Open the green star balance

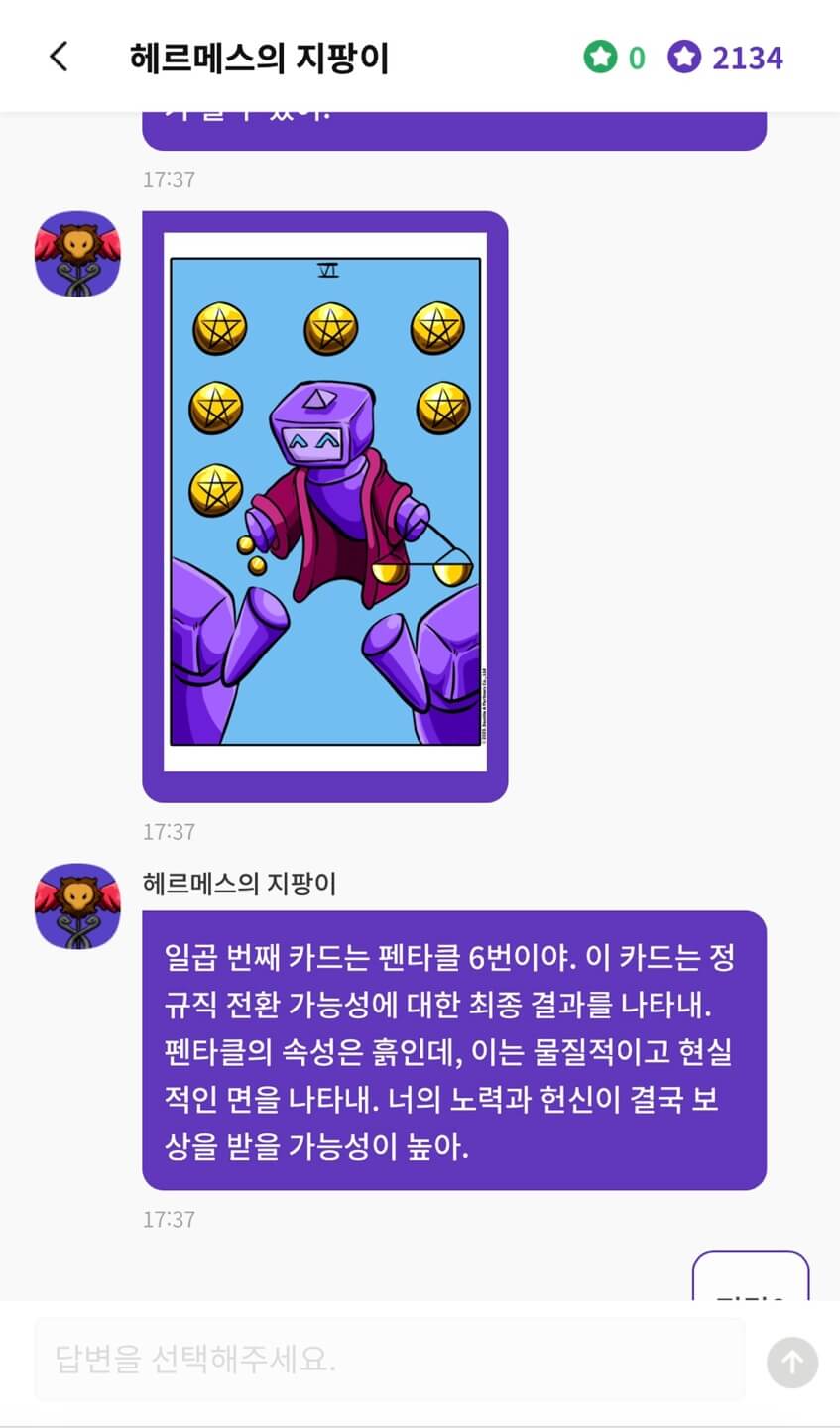point(614,58)
